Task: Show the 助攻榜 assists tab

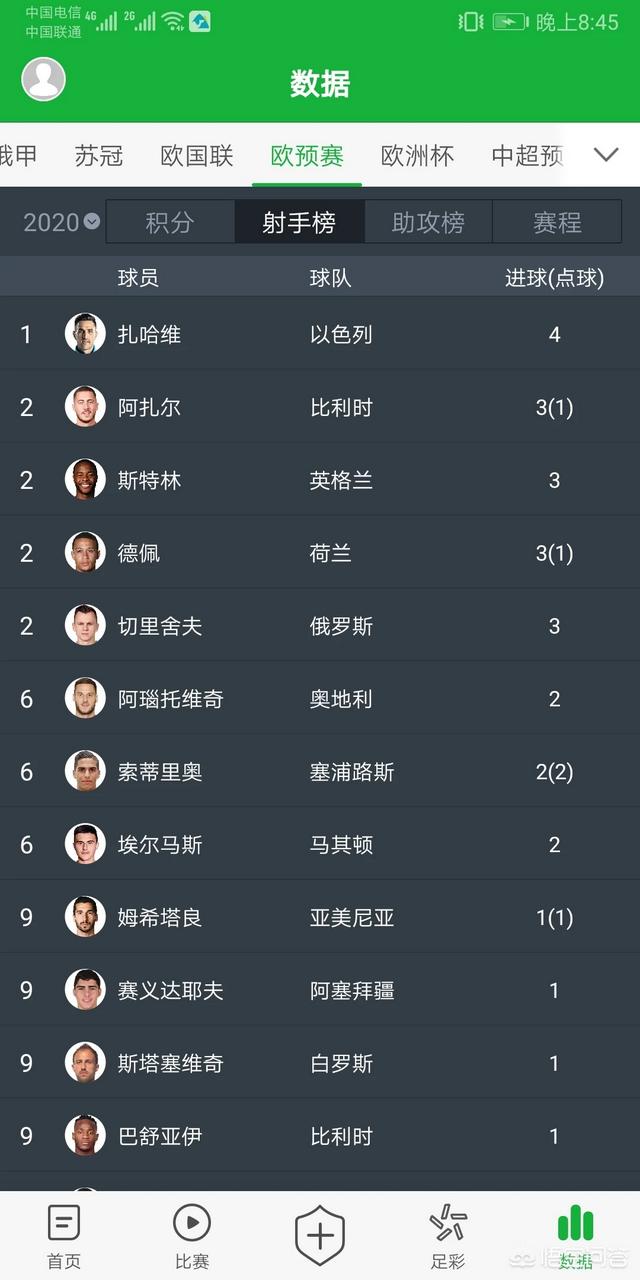Action: point(428,222)
